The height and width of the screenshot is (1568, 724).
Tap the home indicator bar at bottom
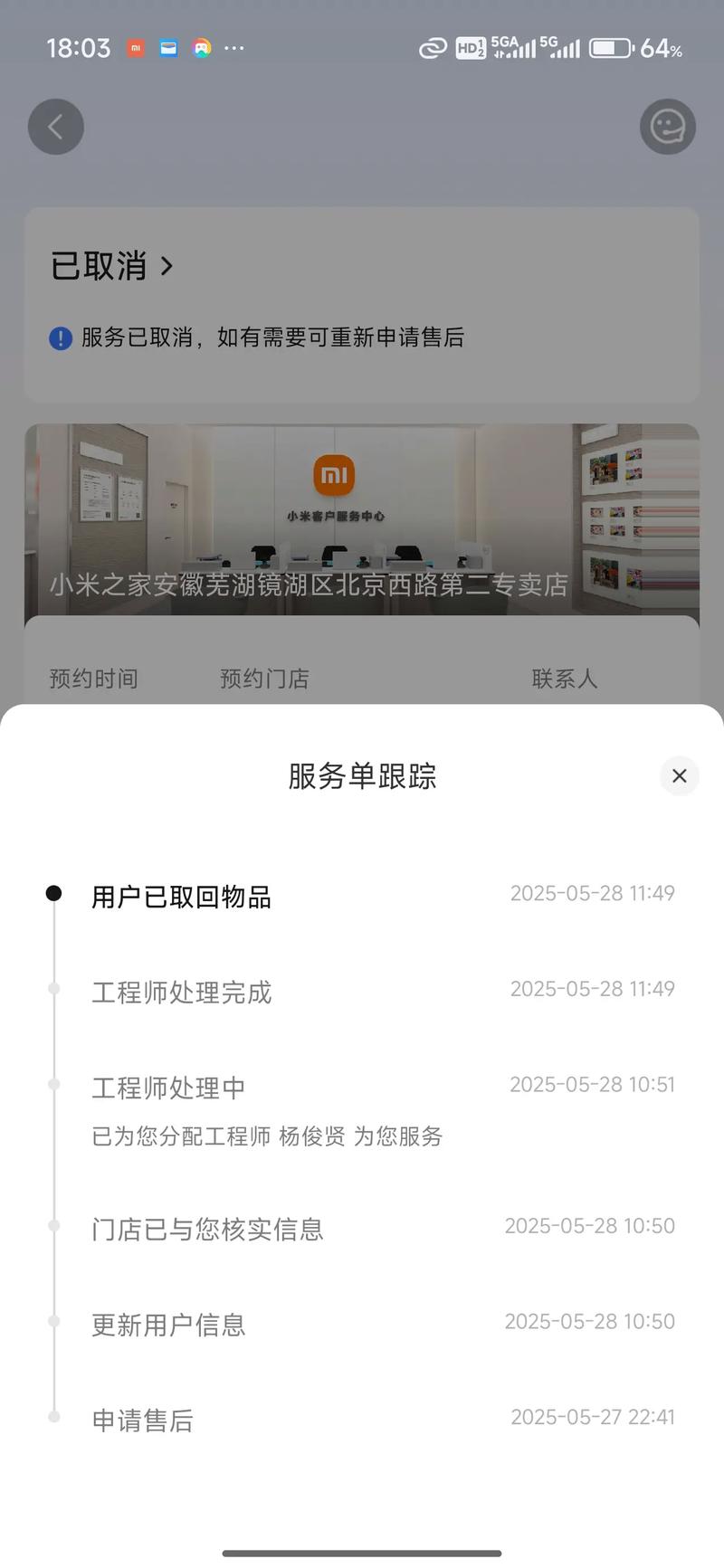point(362,1554)
